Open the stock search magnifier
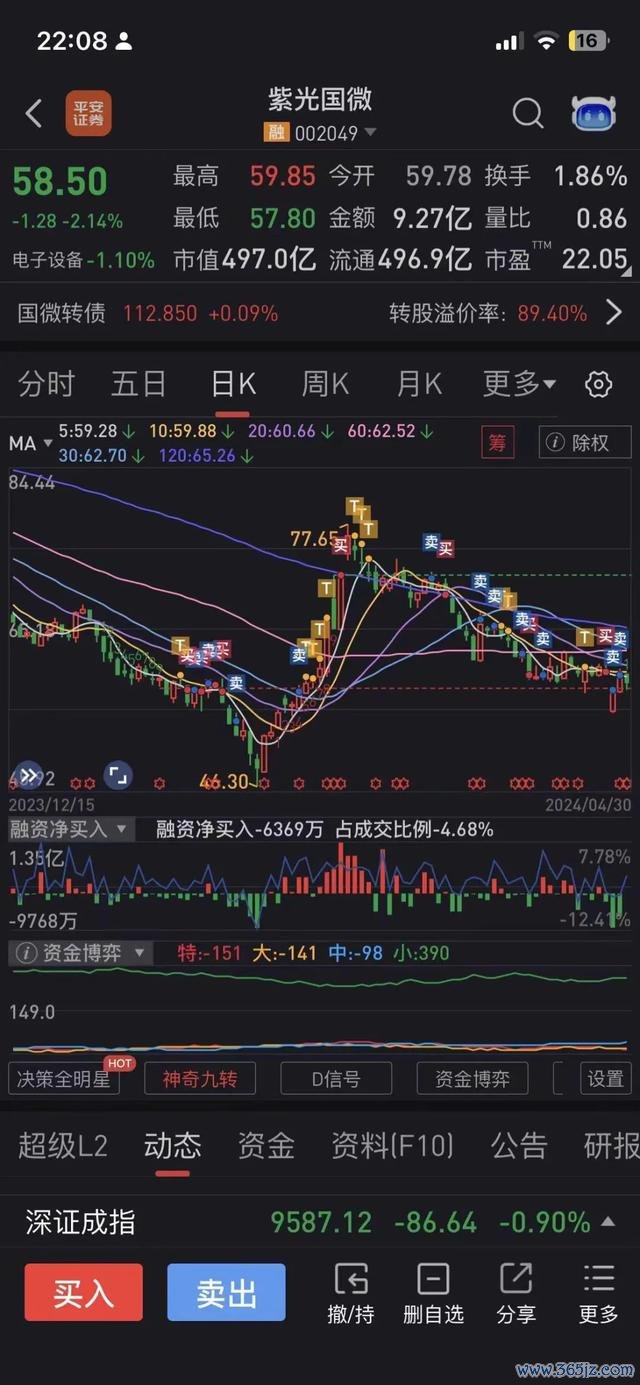Viewport: 640px width, 1385px height. pyautogui.click(x=528, y=113)
